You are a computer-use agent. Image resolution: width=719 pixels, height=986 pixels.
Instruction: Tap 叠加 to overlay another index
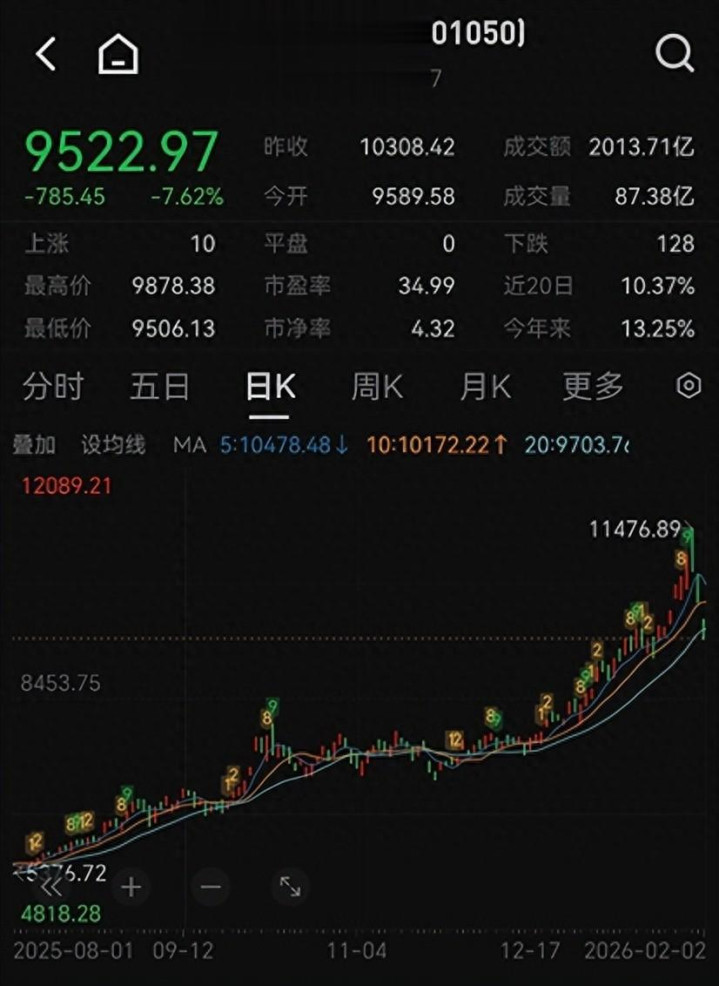point(35,445)
